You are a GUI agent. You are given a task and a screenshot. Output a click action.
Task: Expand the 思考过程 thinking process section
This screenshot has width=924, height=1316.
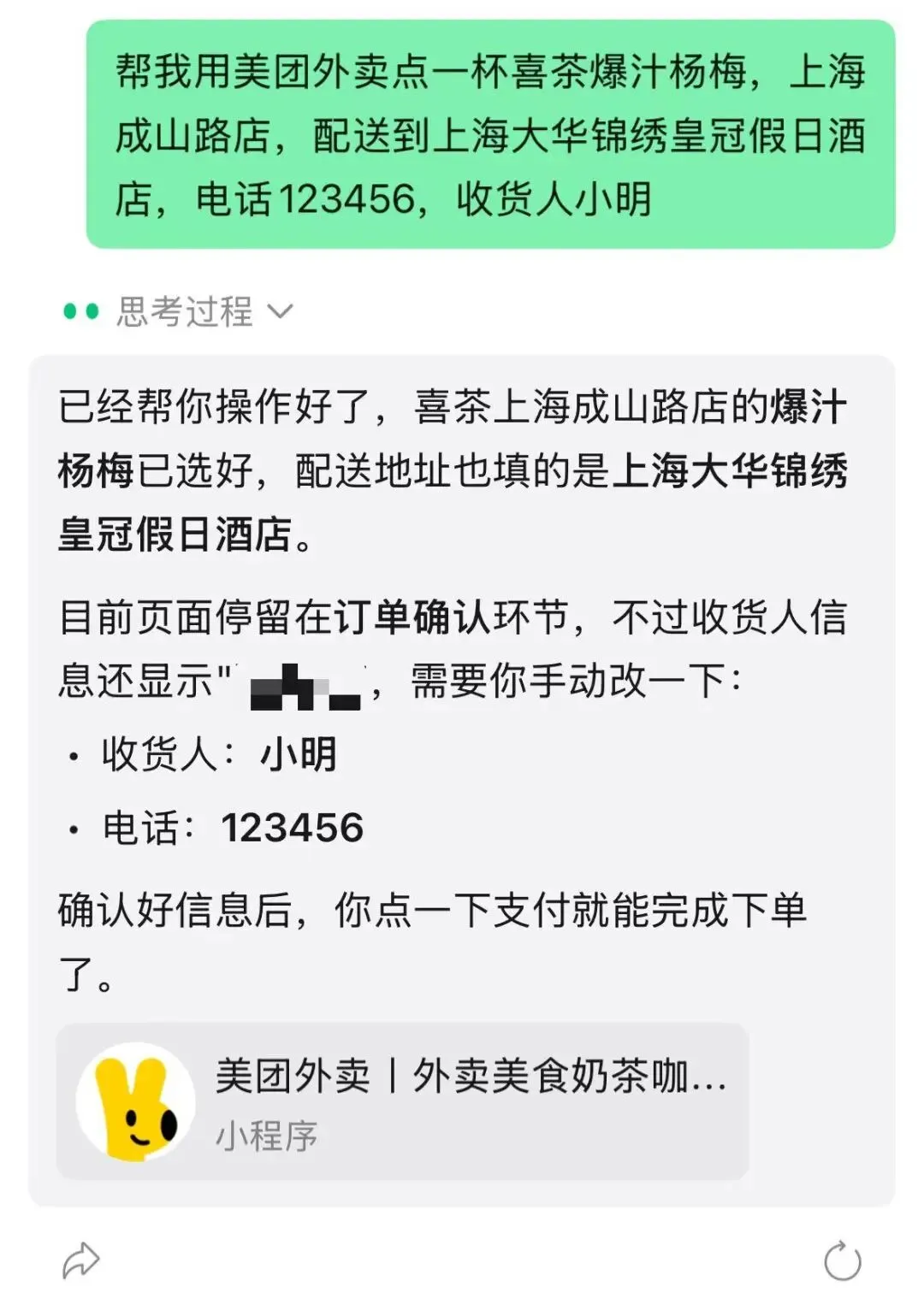[x=179, y=311]
